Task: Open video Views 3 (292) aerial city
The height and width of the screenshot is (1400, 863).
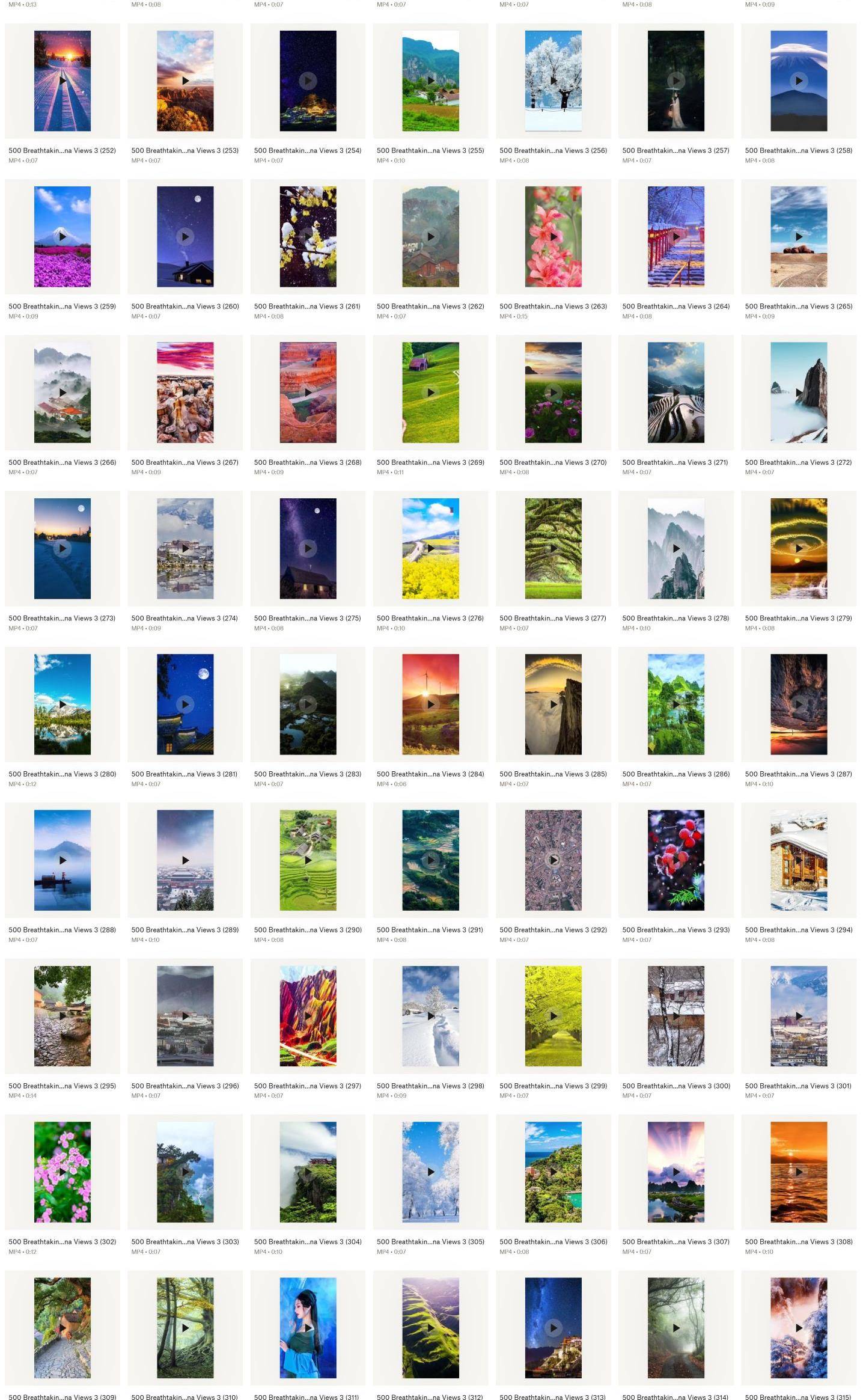Action: (553, 860)
